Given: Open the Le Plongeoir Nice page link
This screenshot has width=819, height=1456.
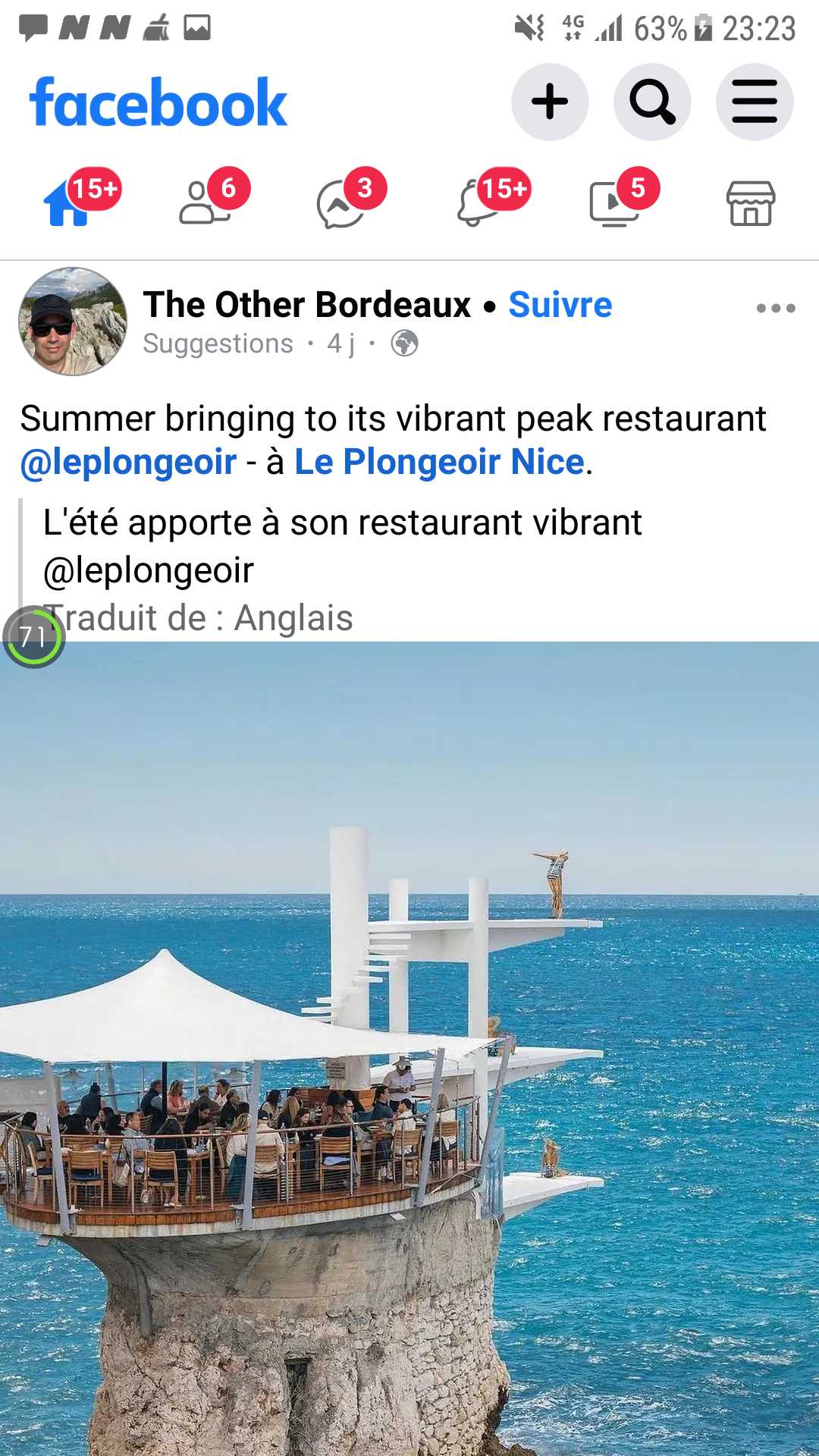Looking at the screenshot, I should click(x=437, y=462).
